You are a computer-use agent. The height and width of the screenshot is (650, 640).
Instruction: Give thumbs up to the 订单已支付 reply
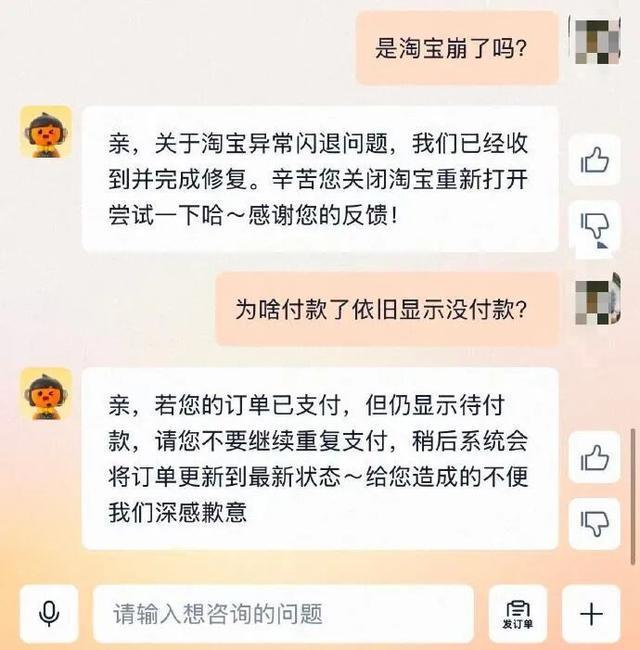[595, 459]
